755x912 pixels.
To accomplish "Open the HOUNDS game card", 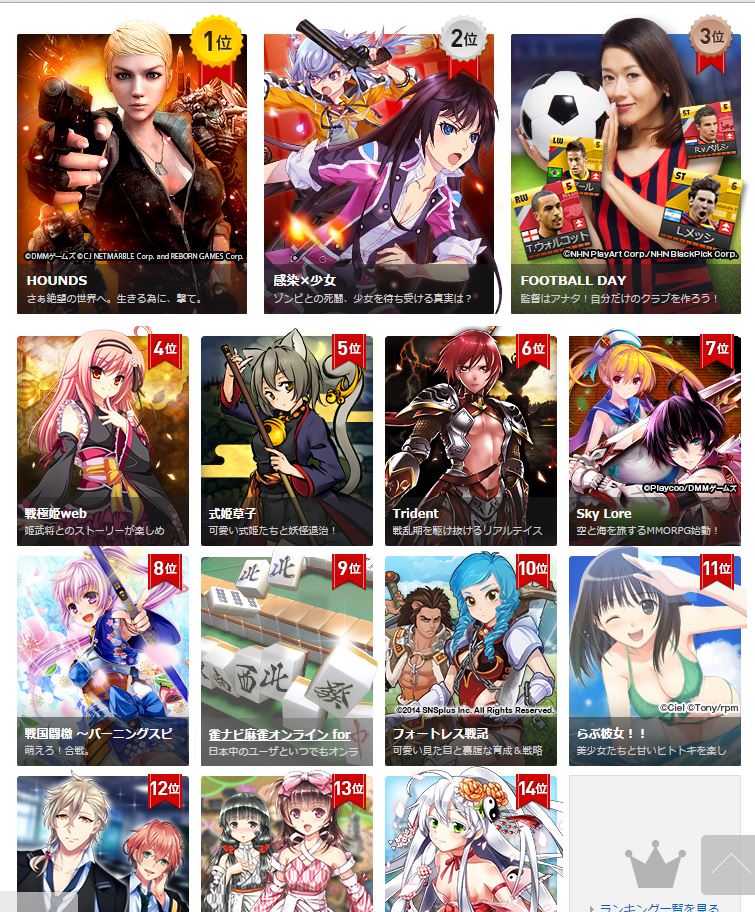I will (x=131, y=174).
